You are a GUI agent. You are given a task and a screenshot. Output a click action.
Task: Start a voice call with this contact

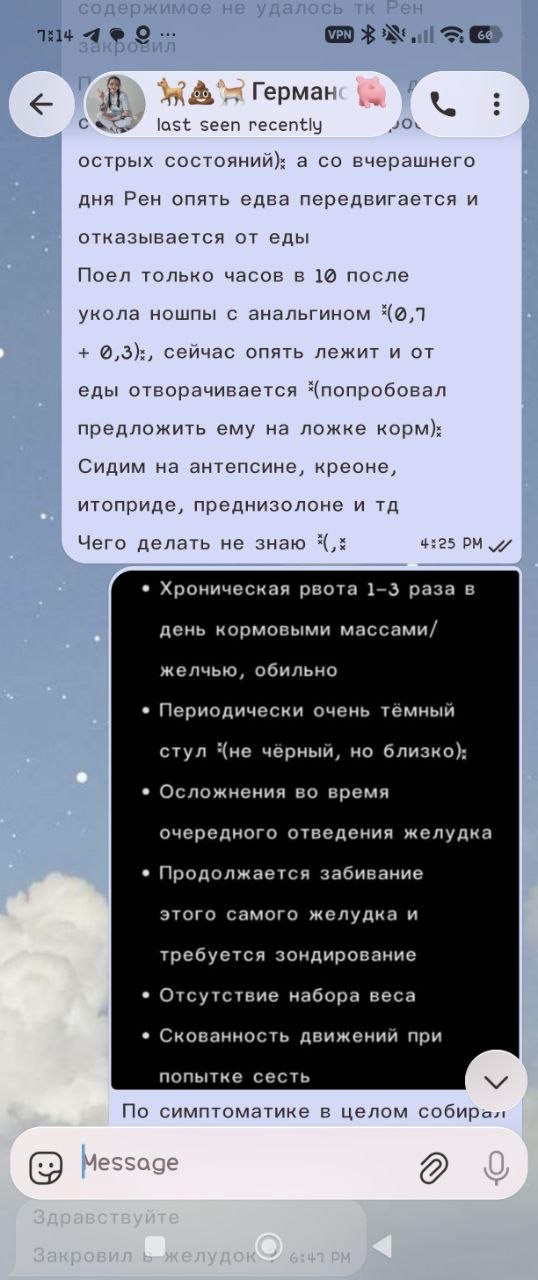(x=443, y=104)
